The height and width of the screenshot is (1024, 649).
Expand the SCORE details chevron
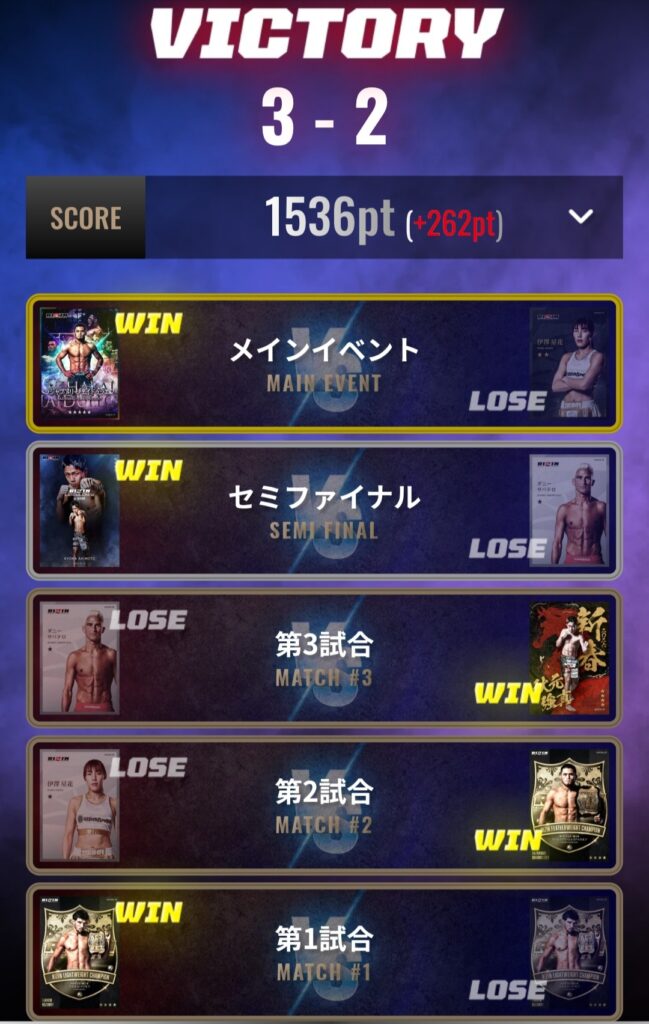[581, 217]
